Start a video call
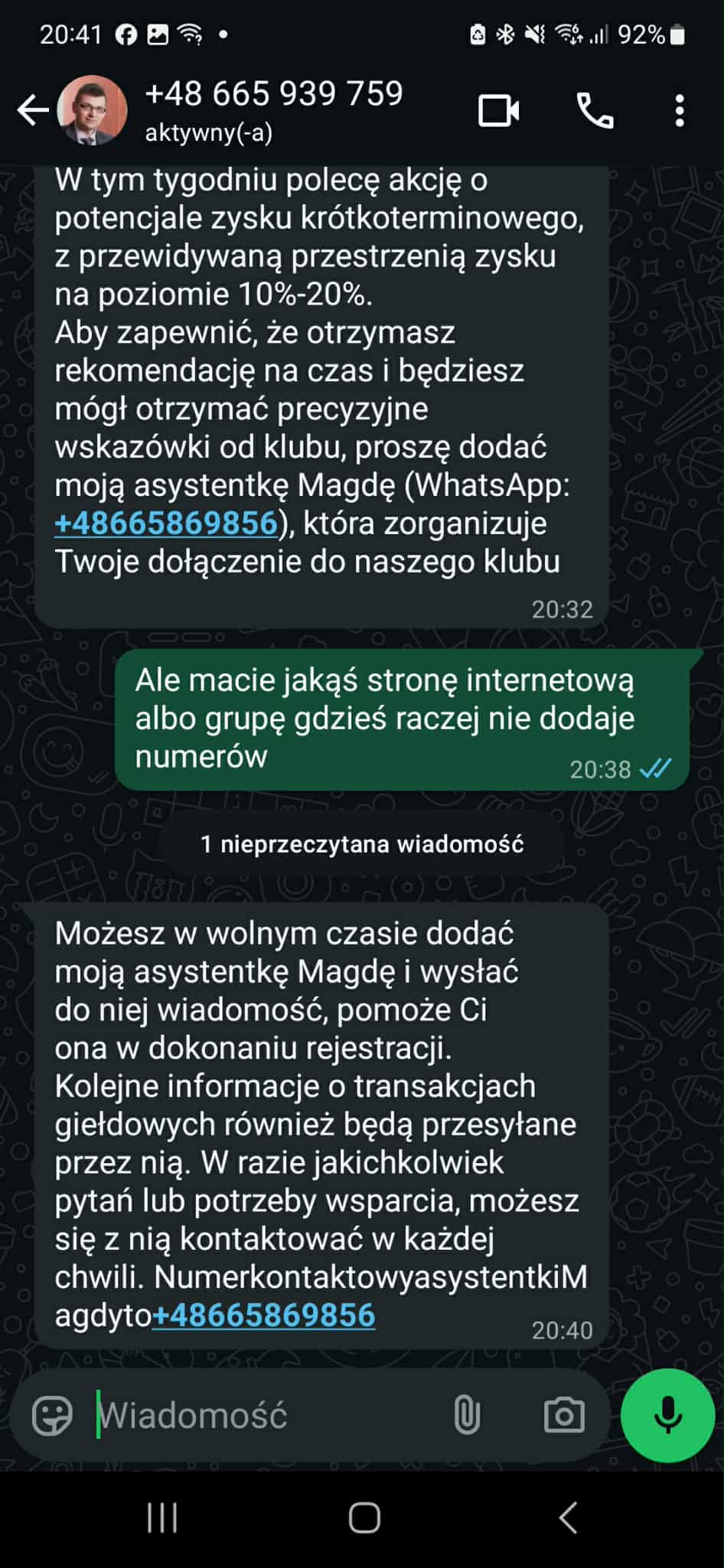Screen dimensions: 724x1568 pyautogui.click(x=498, y=111)
